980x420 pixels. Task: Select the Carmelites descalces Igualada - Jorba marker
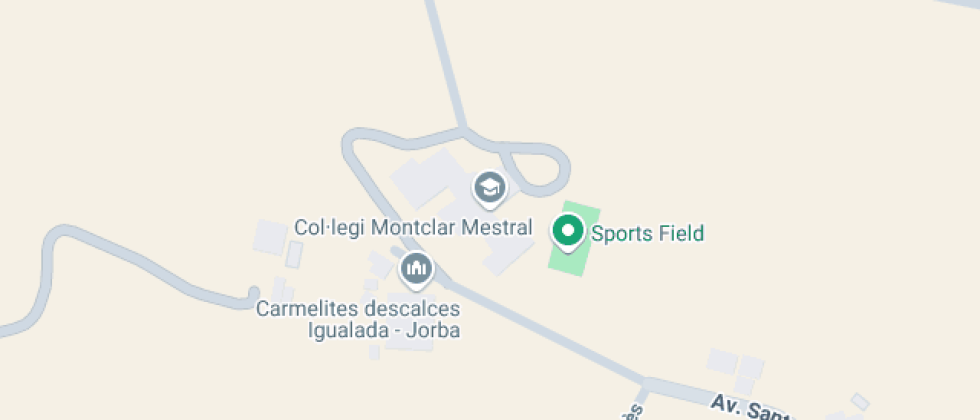[x=415, y=269]
